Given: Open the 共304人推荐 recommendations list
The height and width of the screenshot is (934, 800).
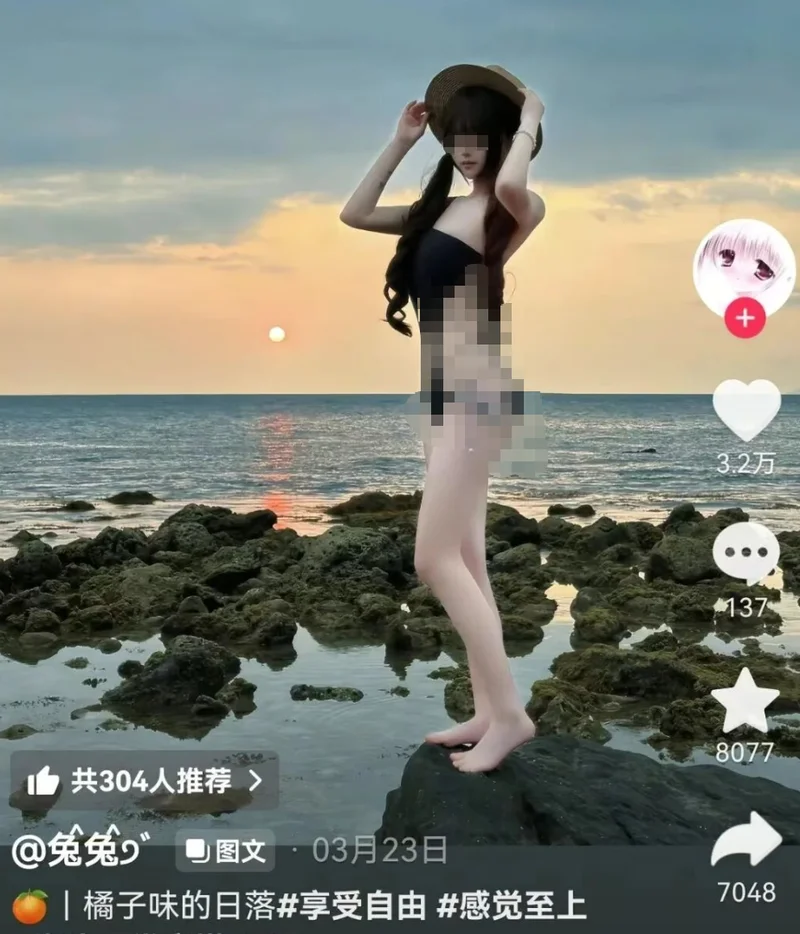Looking at the screenshot, I should point(145,780).
